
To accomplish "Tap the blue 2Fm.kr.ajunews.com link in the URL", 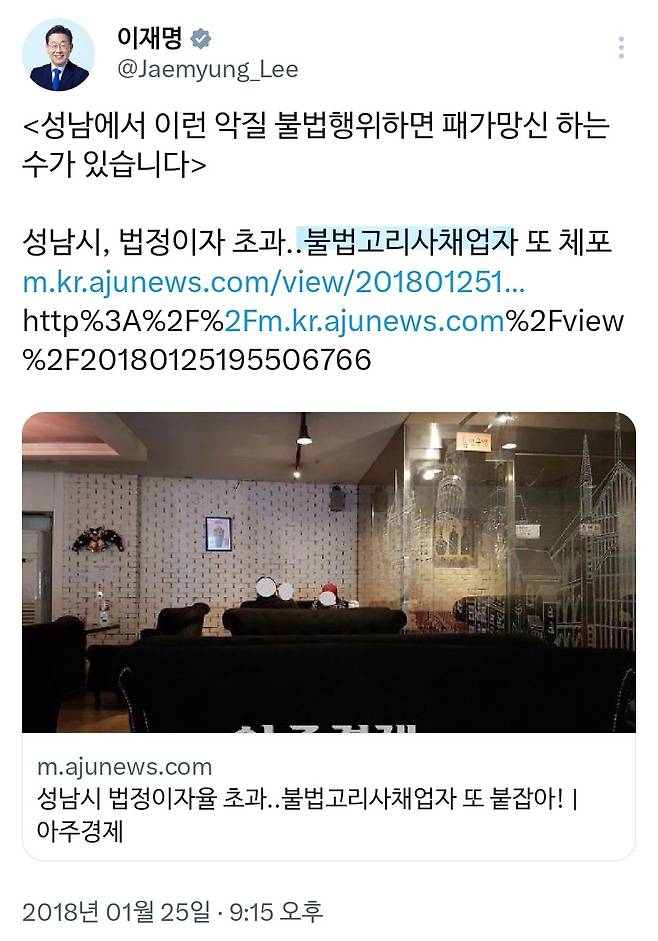I will tap(363, 321).
